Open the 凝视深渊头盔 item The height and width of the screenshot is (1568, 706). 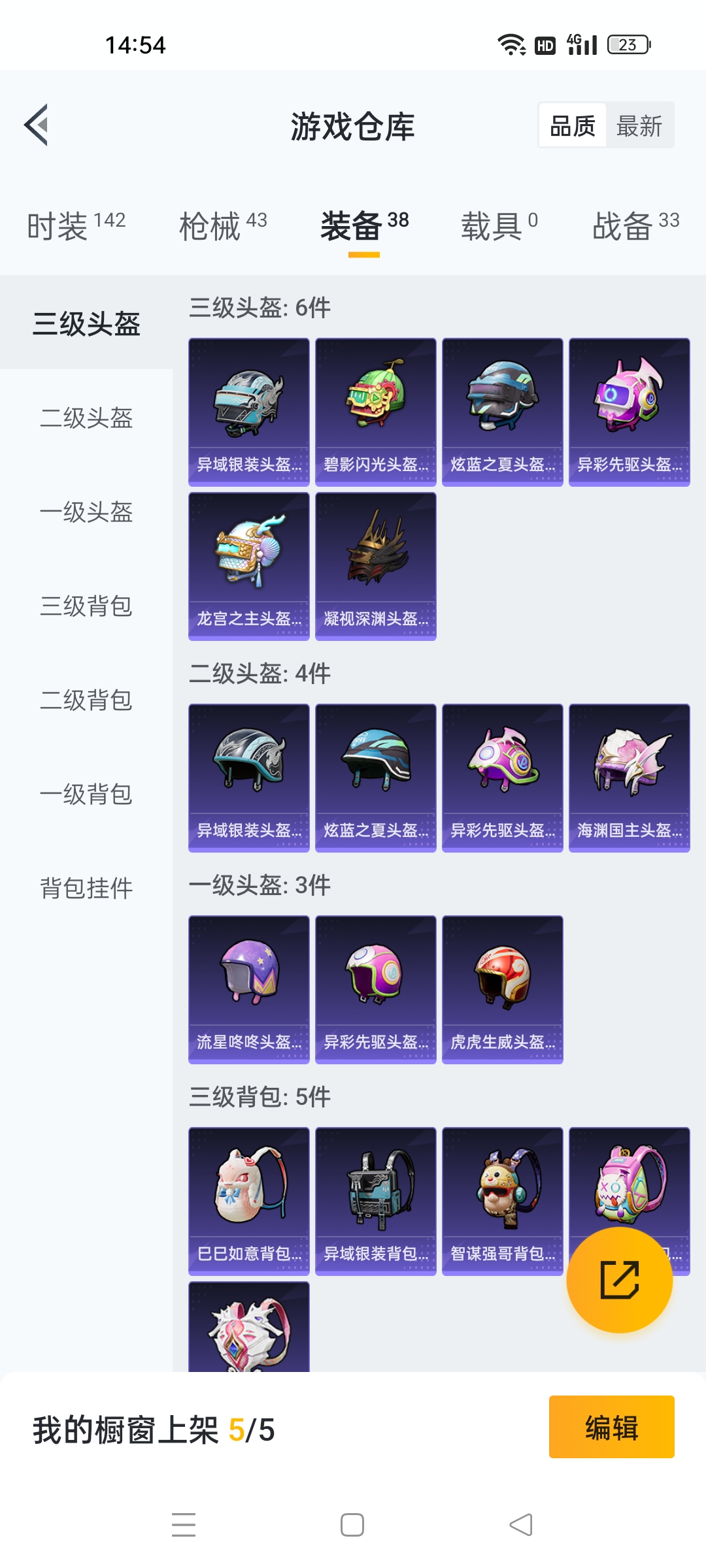[376, 566]
